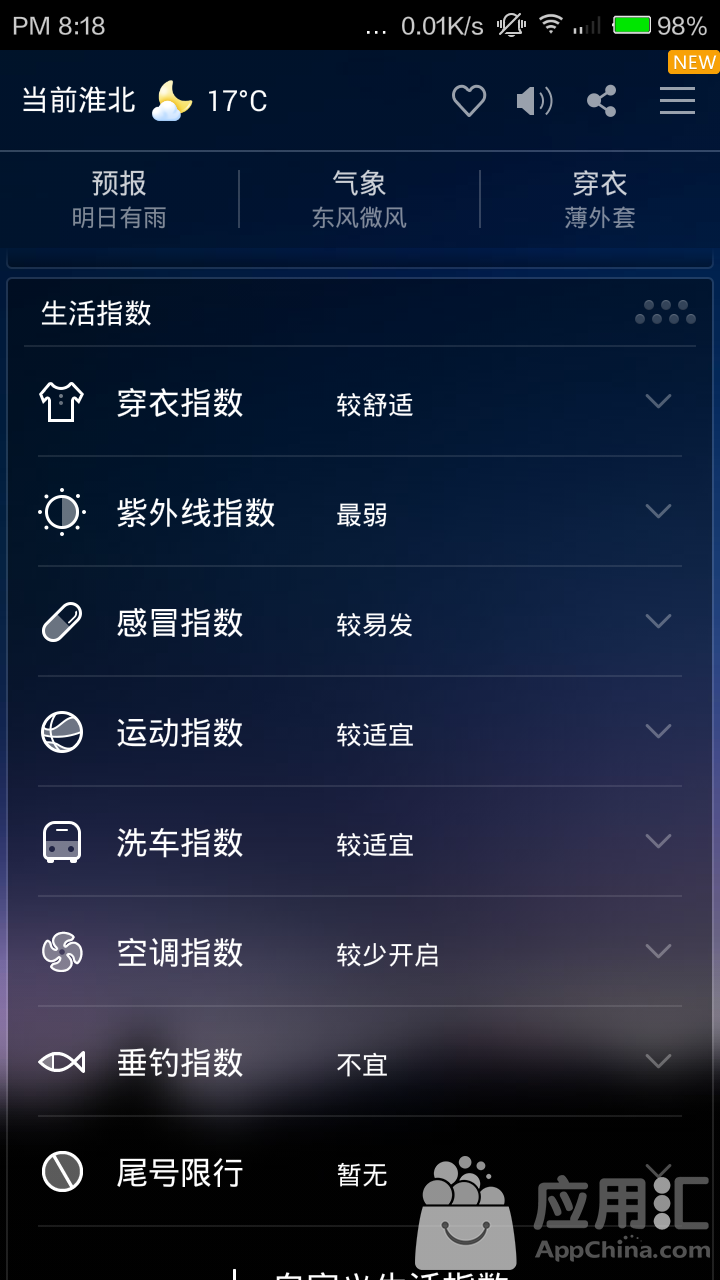The image size is (720, 1280).
Task: Switch to the 预报 tab
Action: click(119, 199)
